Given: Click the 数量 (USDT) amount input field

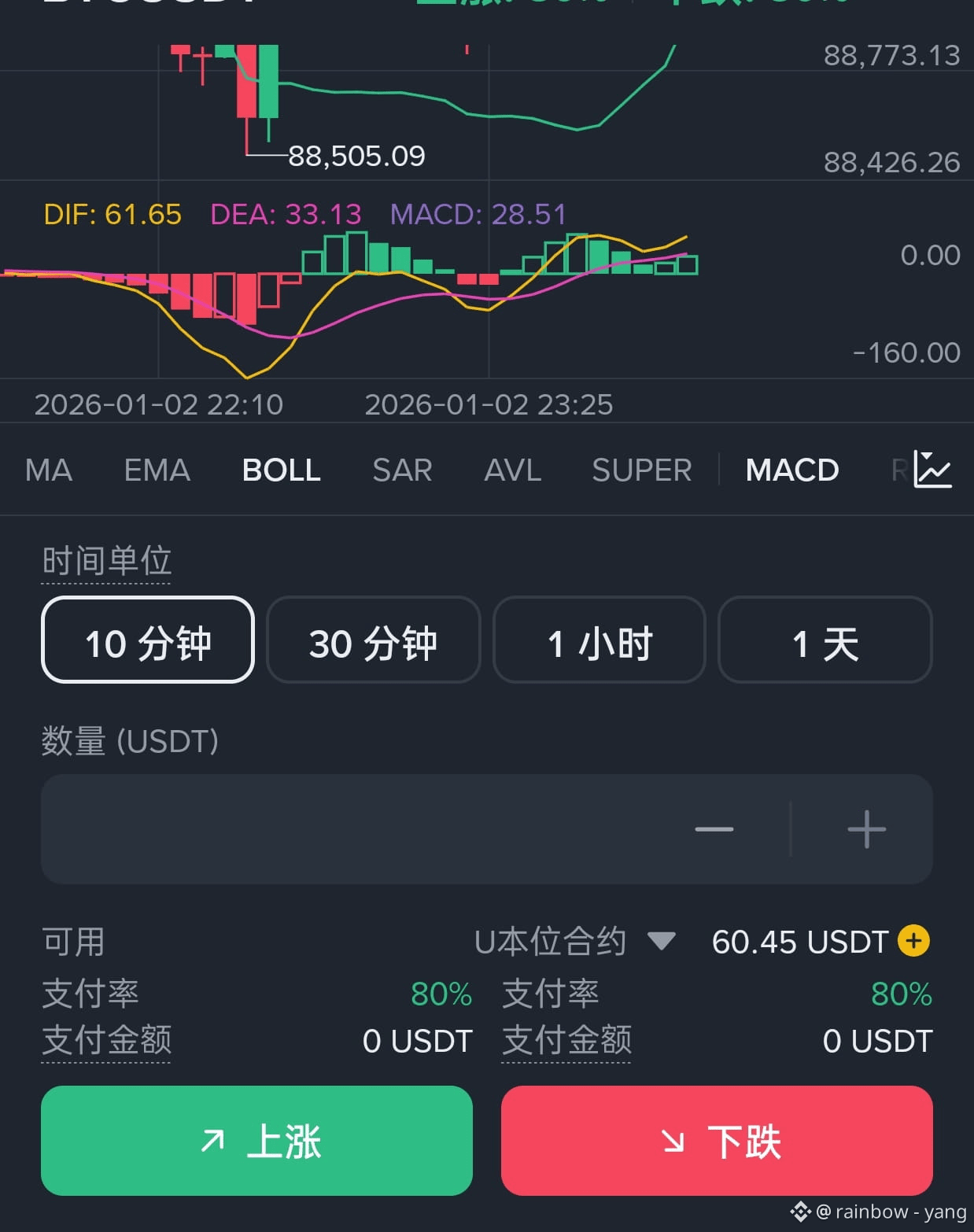Looking at the screenshot, I should (x=354, y=829).
